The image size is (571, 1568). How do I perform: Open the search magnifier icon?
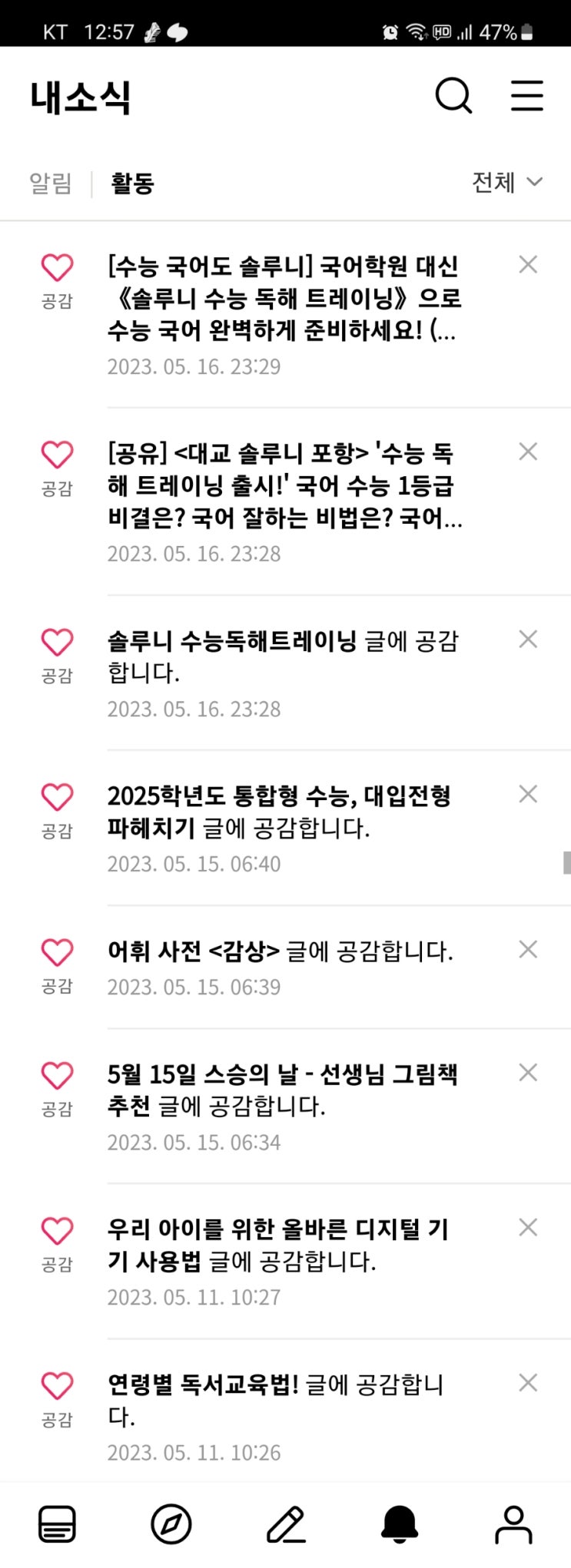[453, 96]
